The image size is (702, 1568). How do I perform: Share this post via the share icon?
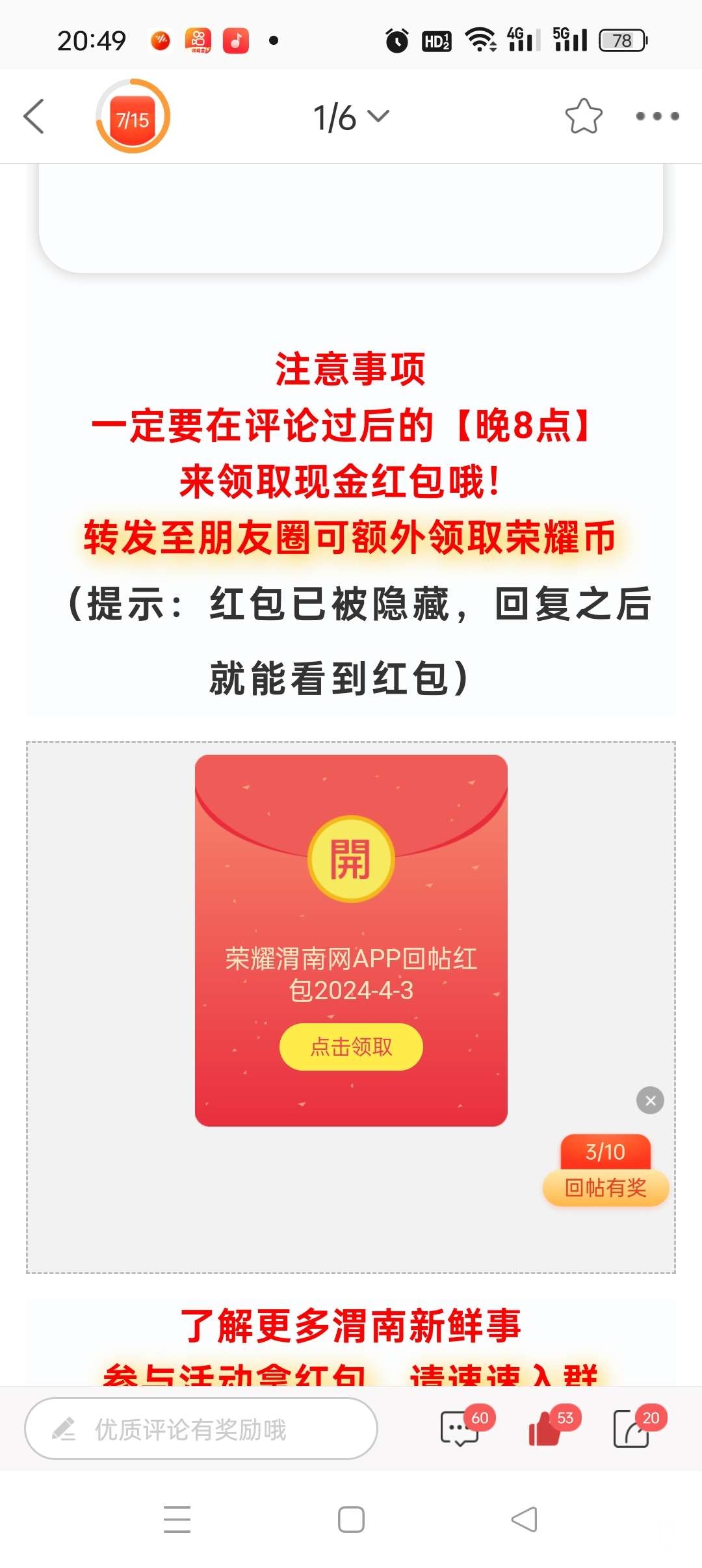pyautogui.click(x=632, y=1429)
